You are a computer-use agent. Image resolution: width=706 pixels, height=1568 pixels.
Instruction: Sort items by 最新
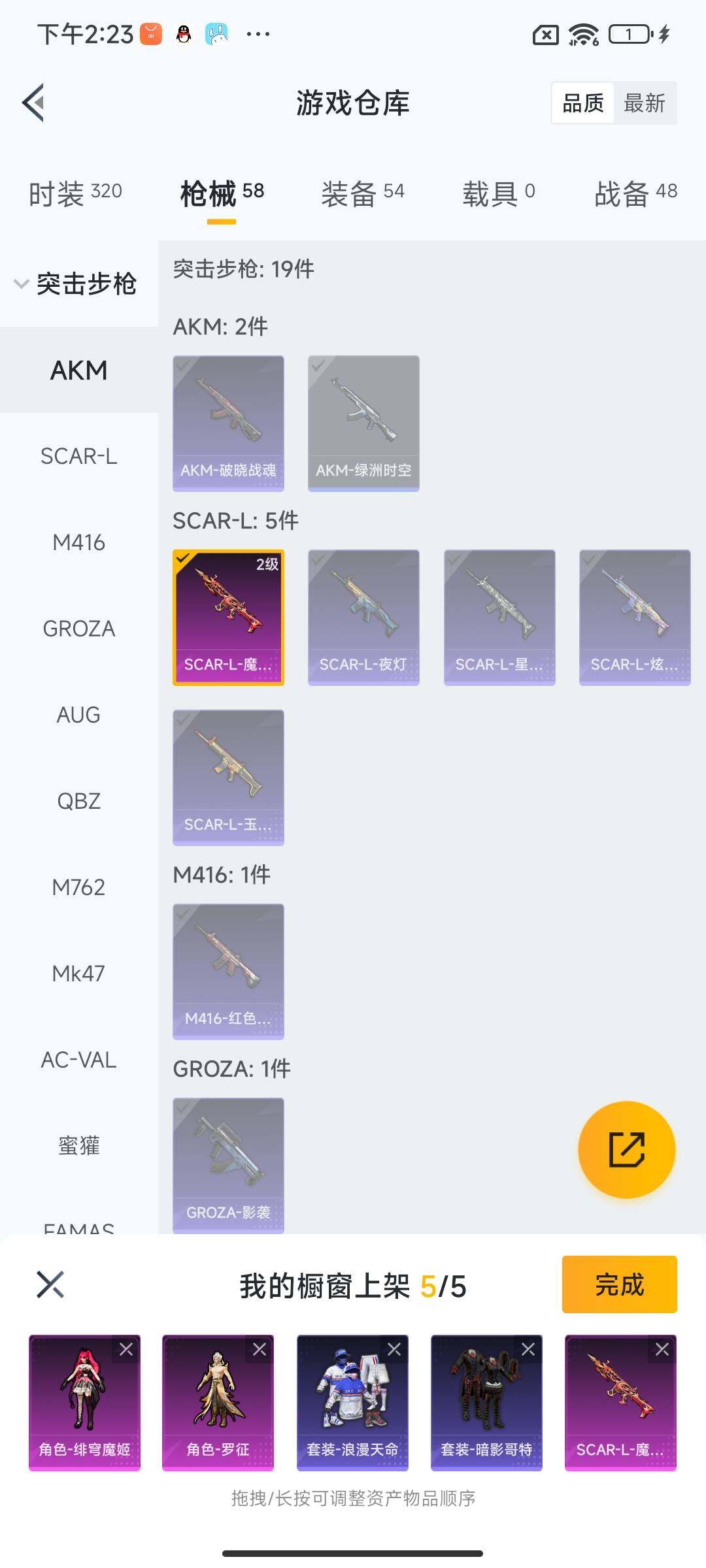[x=644, y=103]
